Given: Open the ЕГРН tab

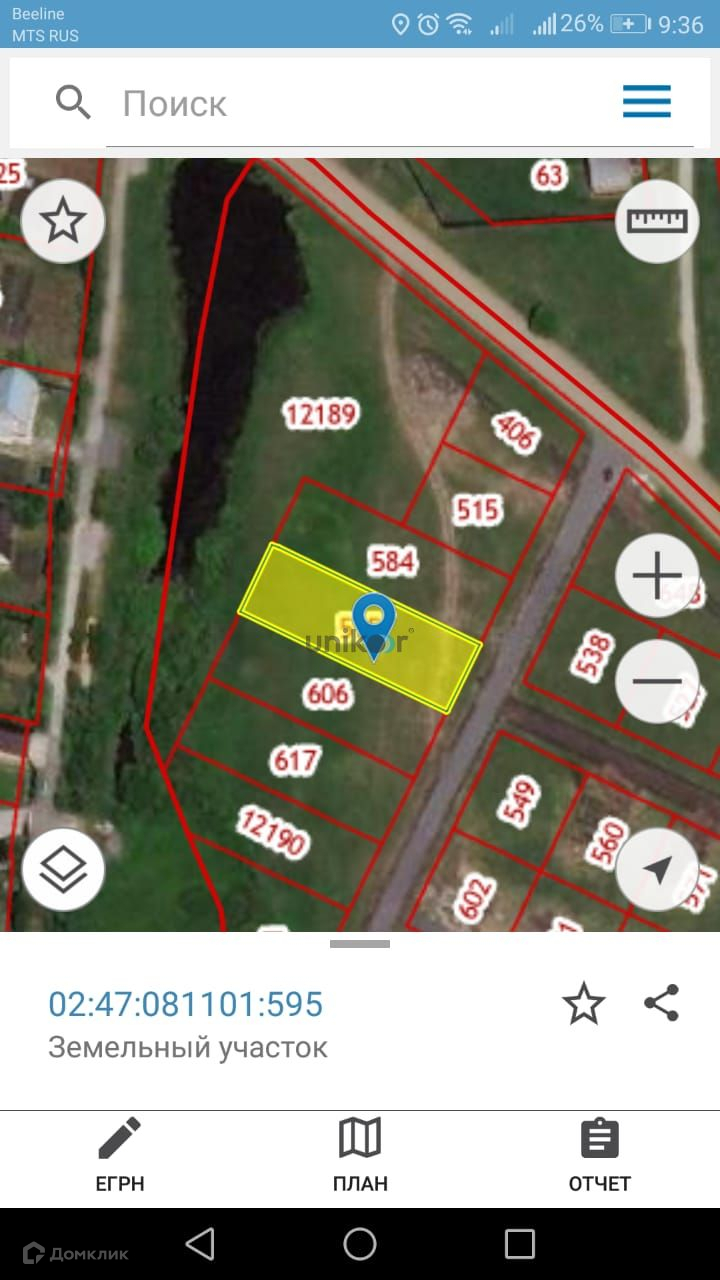Looking at the screenshot, I should pos(120,1156).
